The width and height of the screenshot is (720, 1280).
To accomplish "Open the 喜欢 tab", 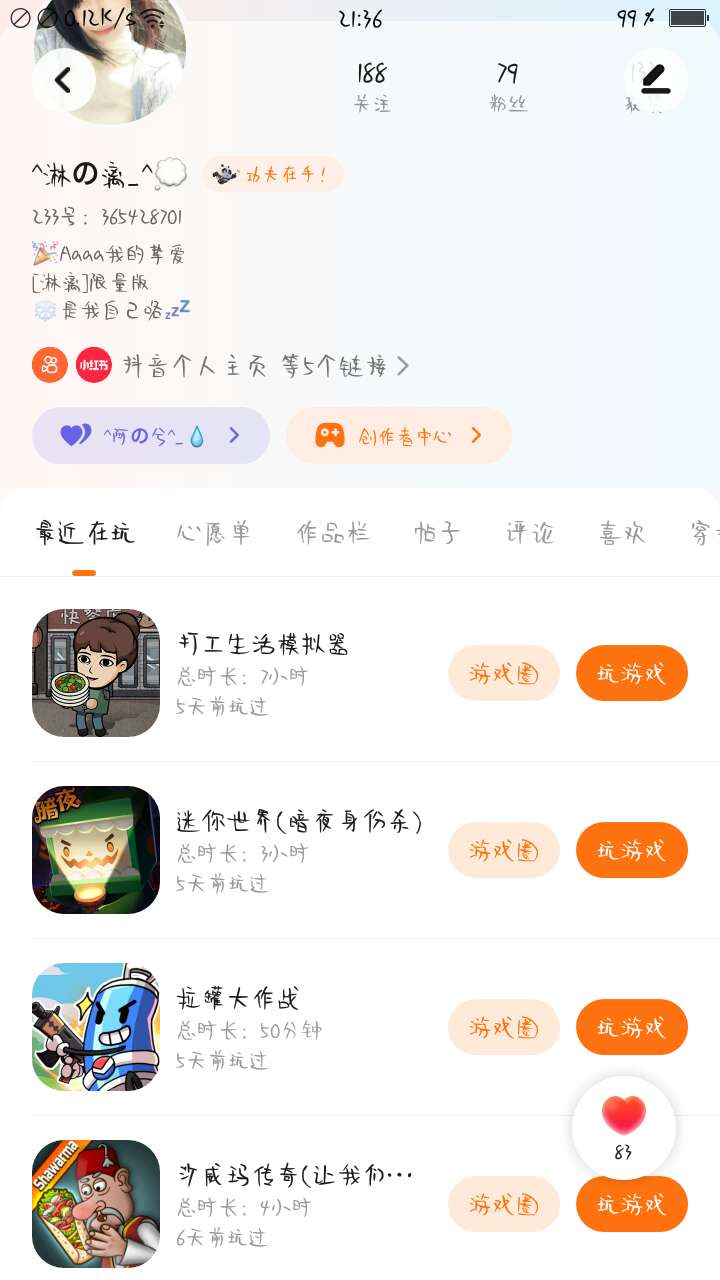I will pyautogui.click(x=622, y=533).
